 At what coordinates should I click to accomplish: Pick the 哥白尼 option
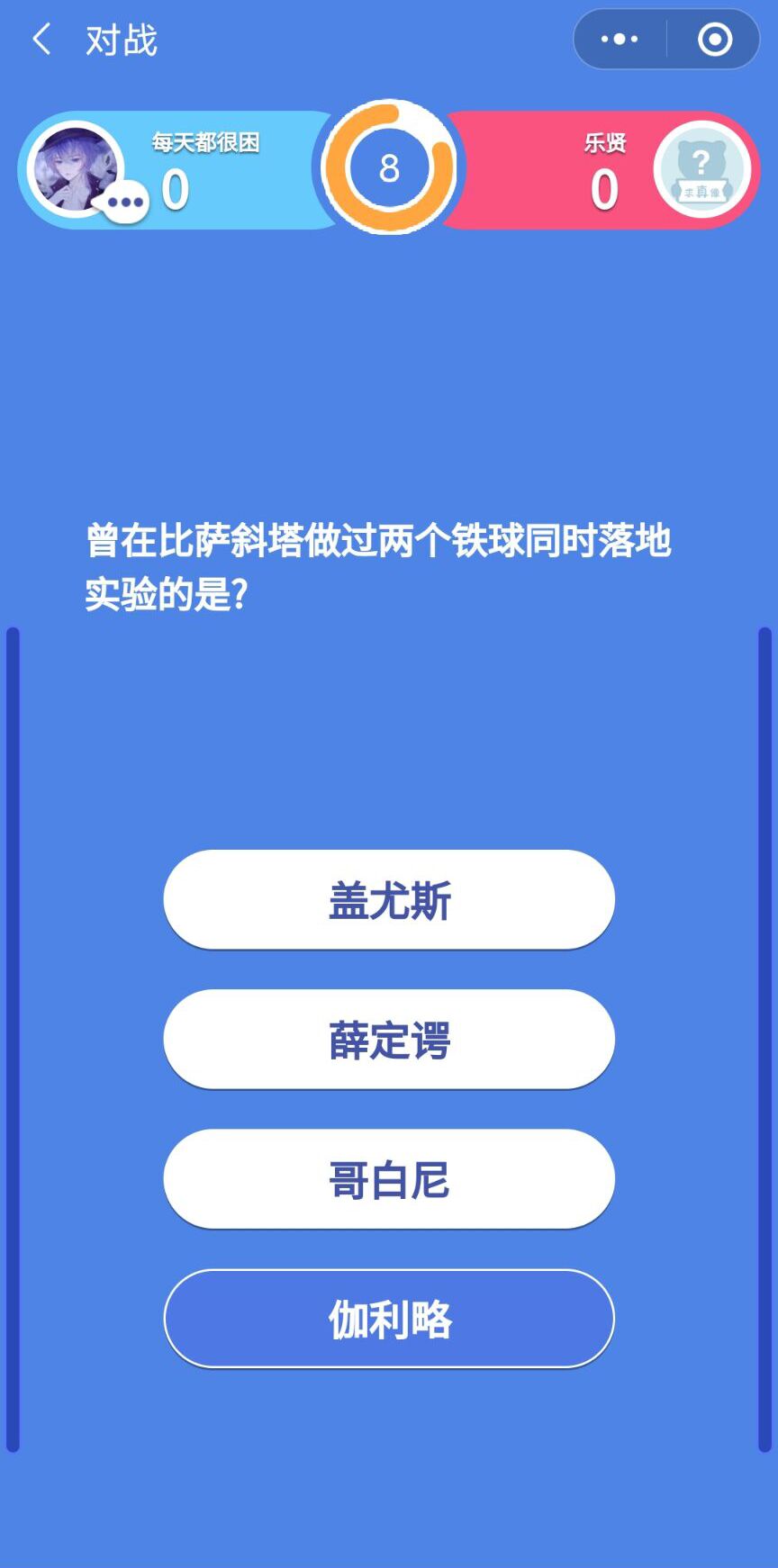[x=388, y=1179]
